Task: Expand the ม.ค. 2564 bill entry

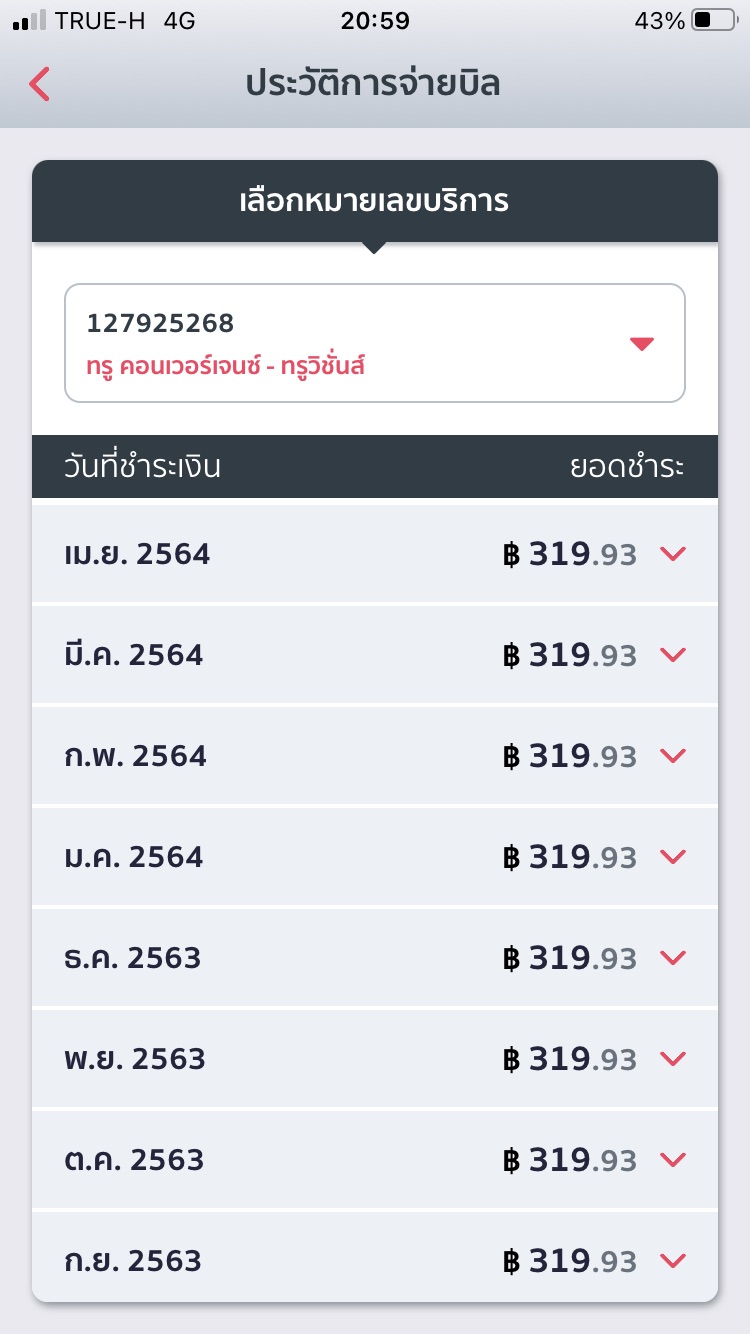Action: pyautogui.click(x=375, y=856)
